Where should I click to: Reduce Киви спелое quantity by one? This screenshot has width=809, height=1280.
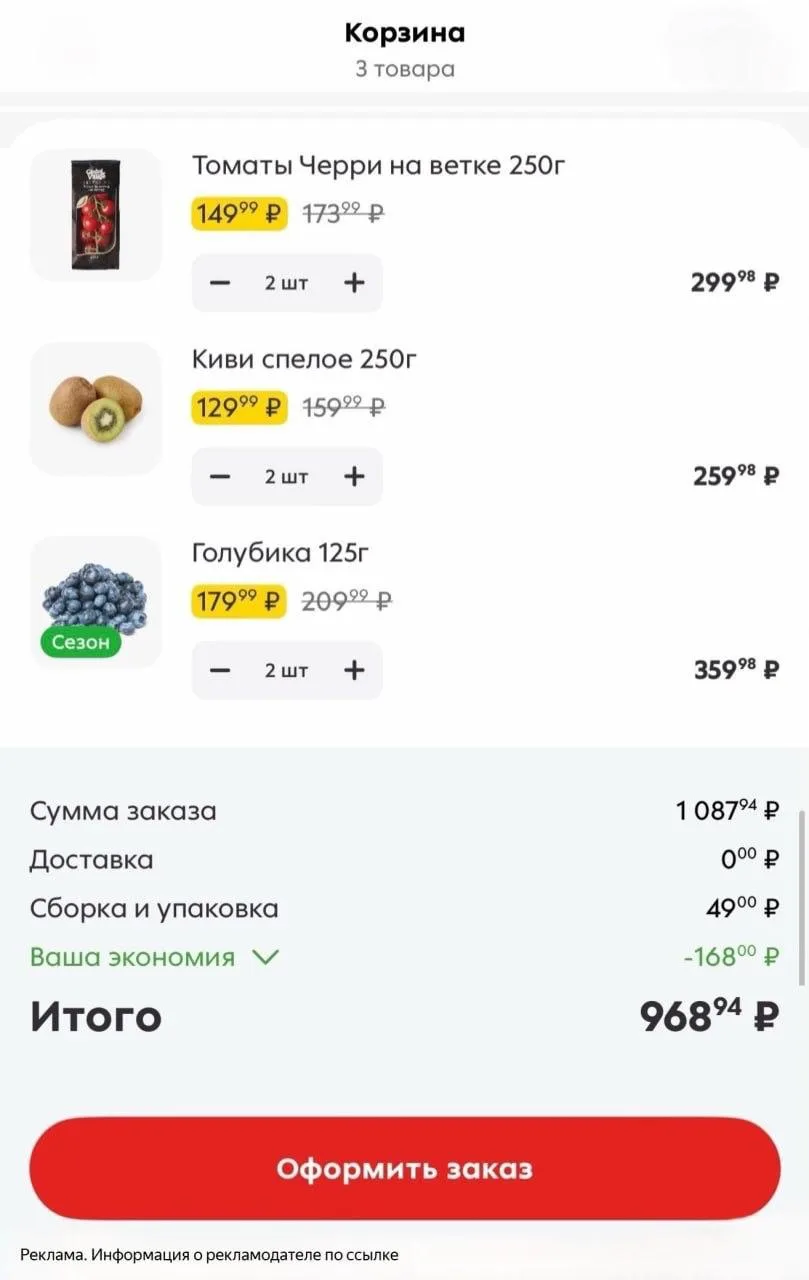pos(220,477)
